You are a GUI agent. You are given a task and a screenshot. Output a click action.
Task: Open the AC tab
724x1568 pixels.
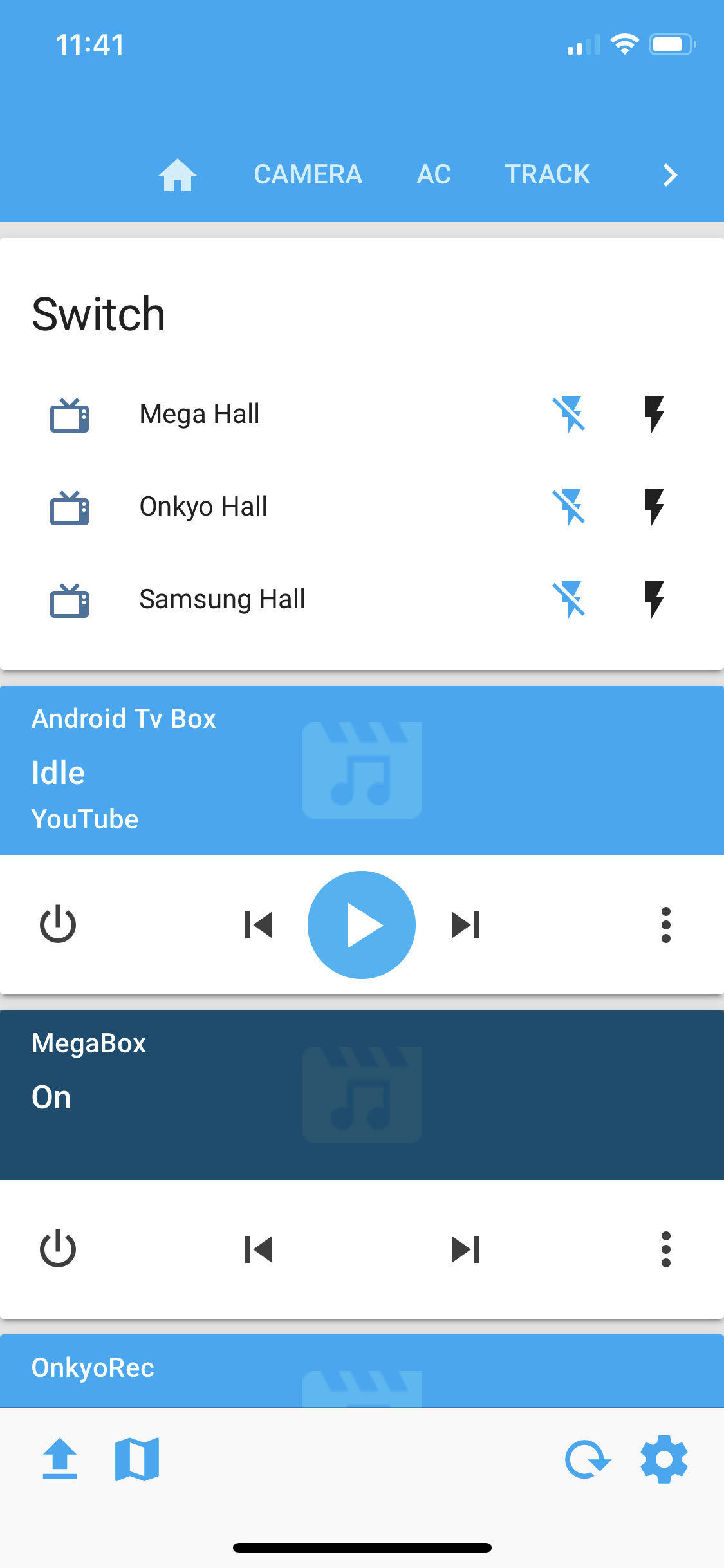coord(433,175)
